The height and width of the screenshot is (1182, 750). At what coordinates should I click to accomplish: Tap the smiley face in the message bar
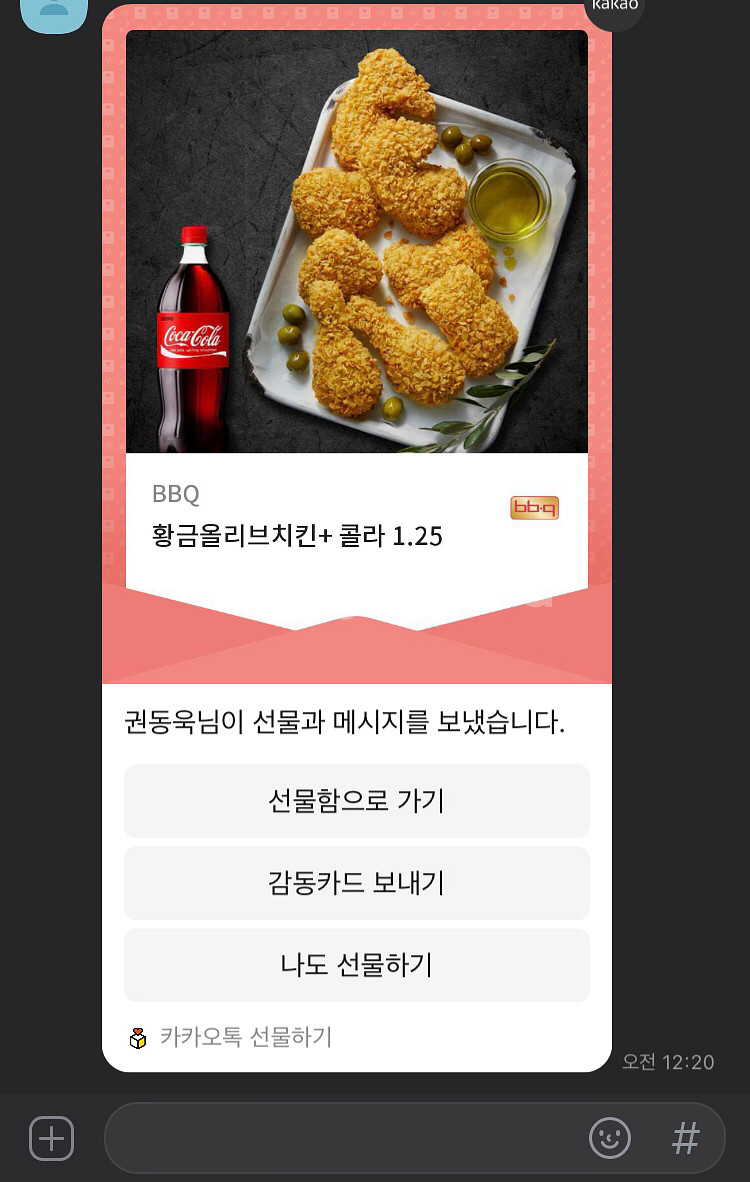[610, 1138]
